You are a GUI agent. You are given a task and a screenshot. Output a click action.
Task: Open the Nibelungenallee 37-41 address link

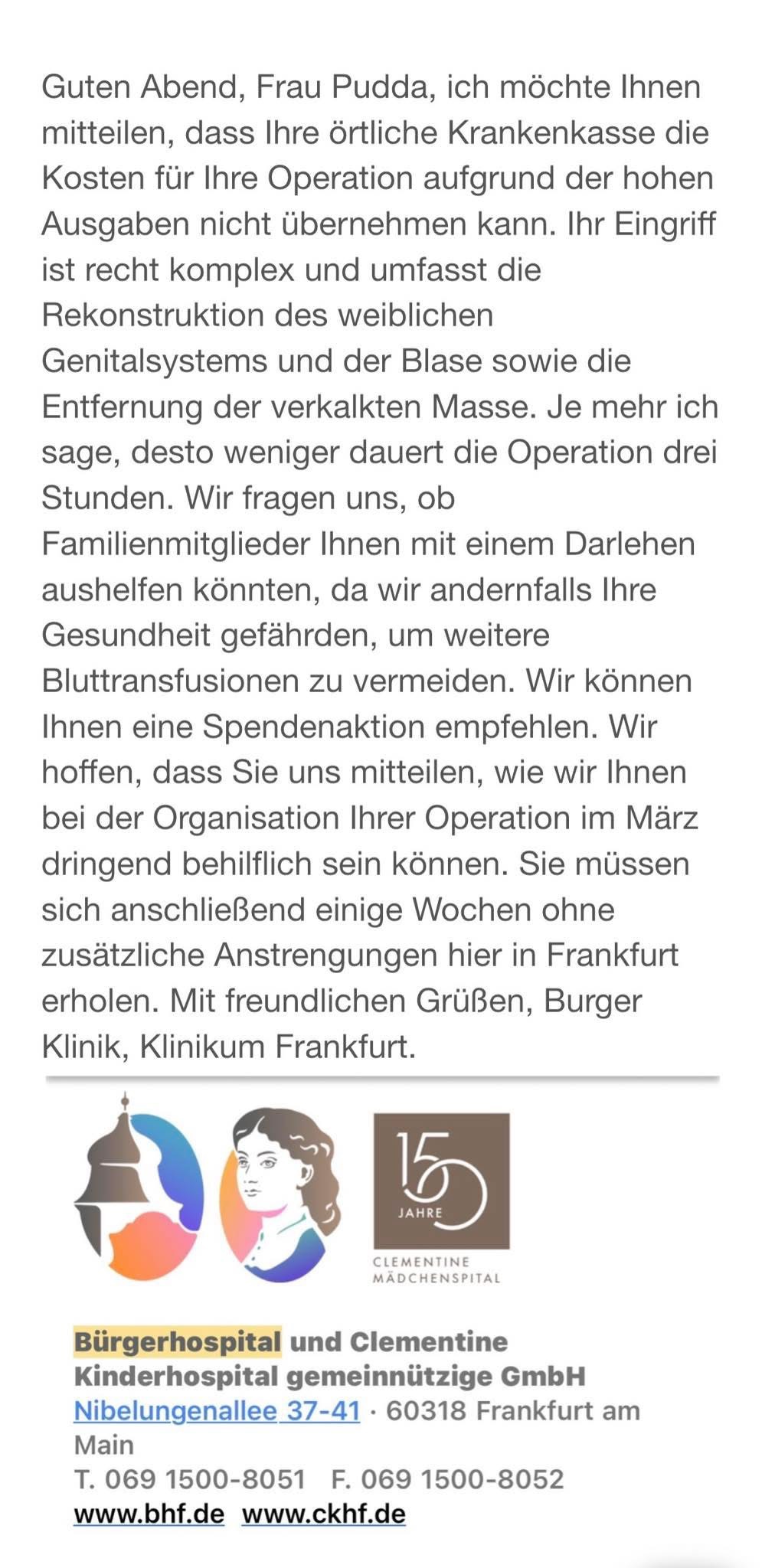pyautogui.click(x=217, y=1410)
